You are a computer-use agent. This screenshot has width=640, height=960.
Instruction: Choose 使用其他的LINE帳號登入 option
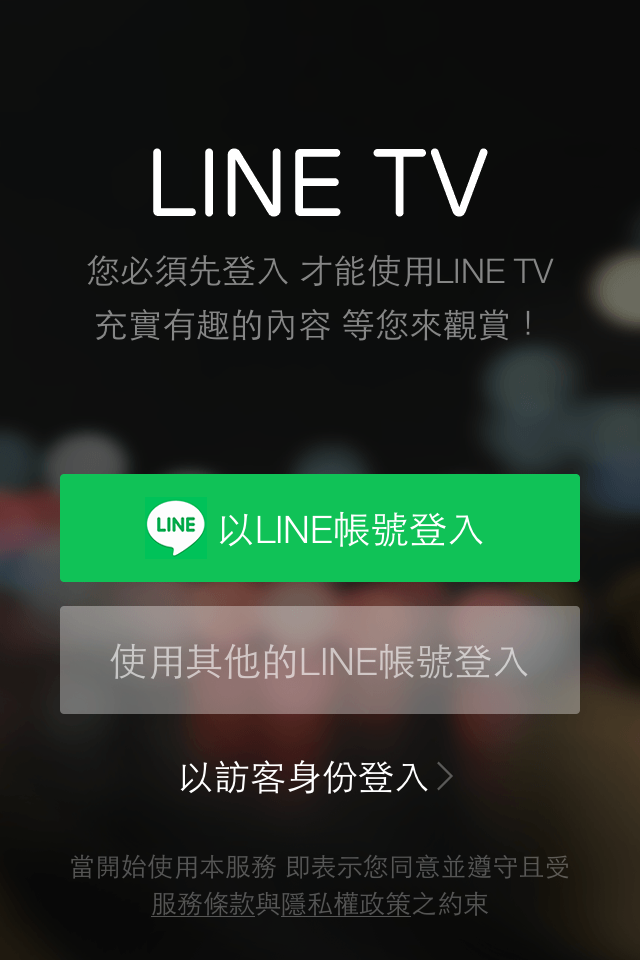[x=320, y=660]
